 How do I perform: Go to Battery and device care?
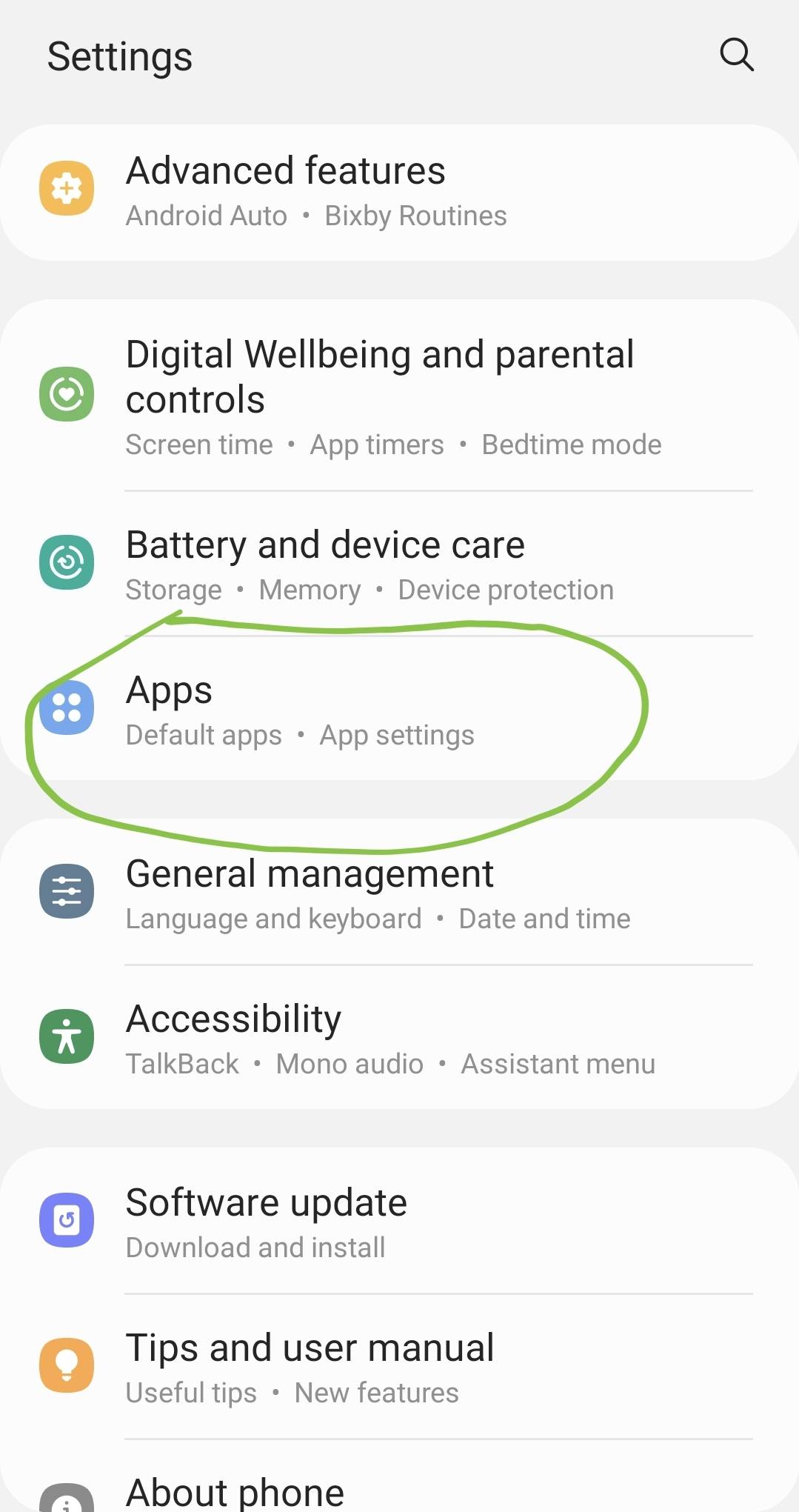pos(400,564)
